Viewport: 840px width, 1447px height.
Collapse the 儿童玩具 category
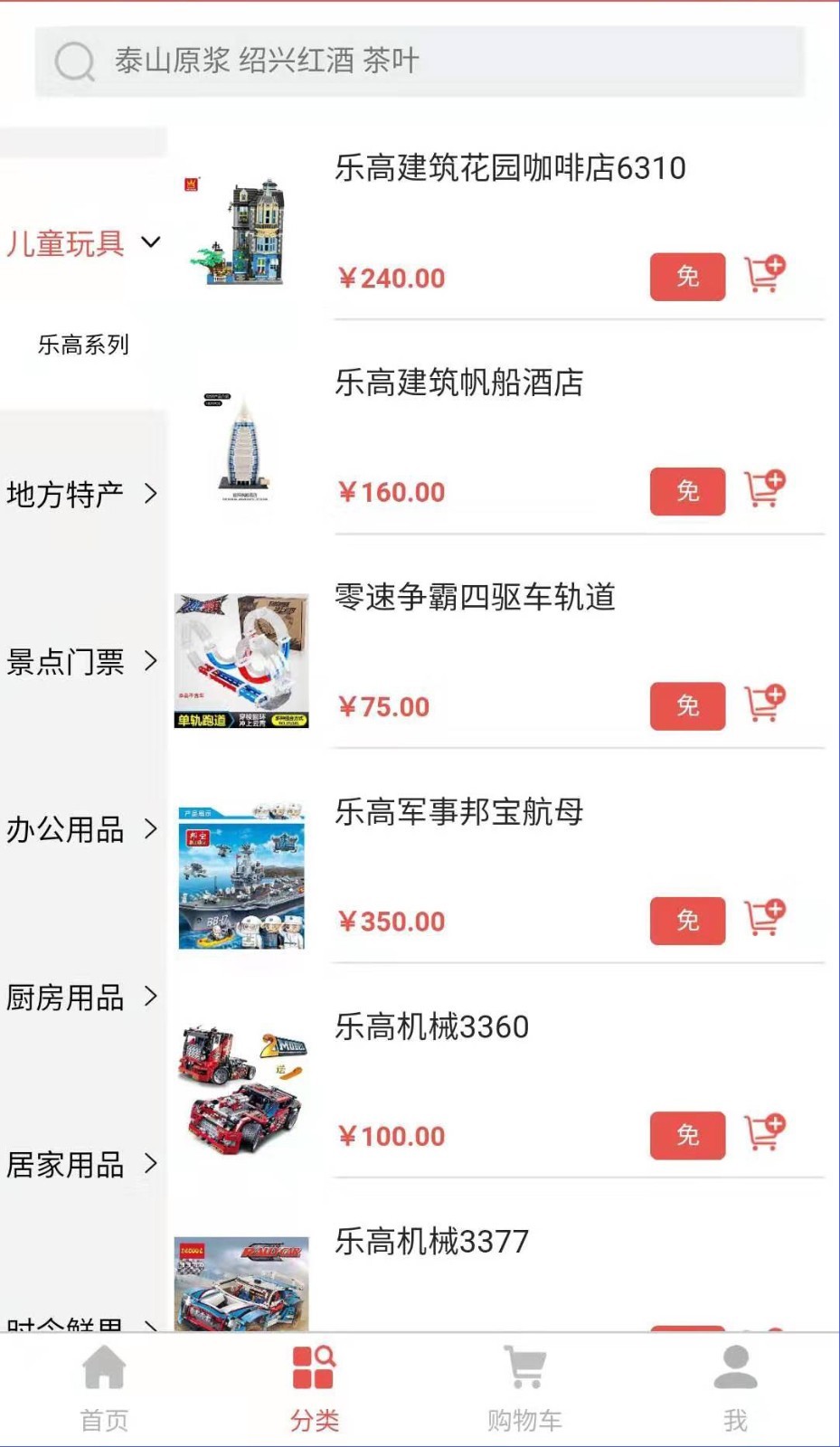(x=83, y=243)
